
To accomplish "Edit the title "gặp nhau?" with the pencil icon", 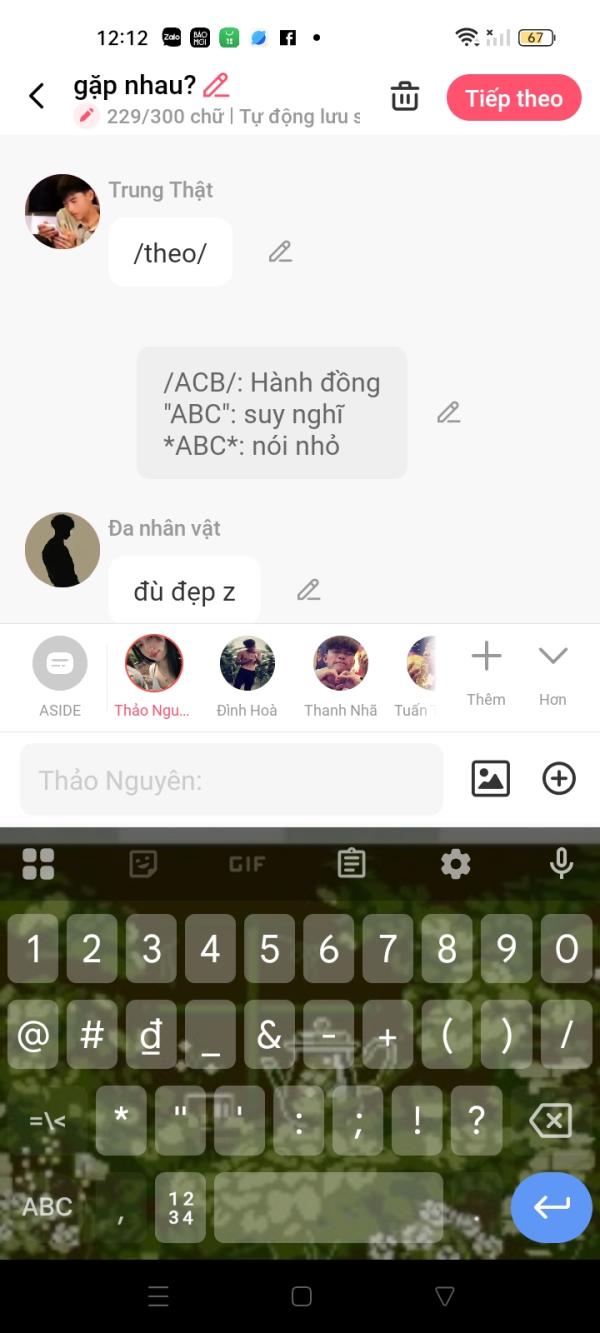I will pyautogui.click(x=216, y=85).
